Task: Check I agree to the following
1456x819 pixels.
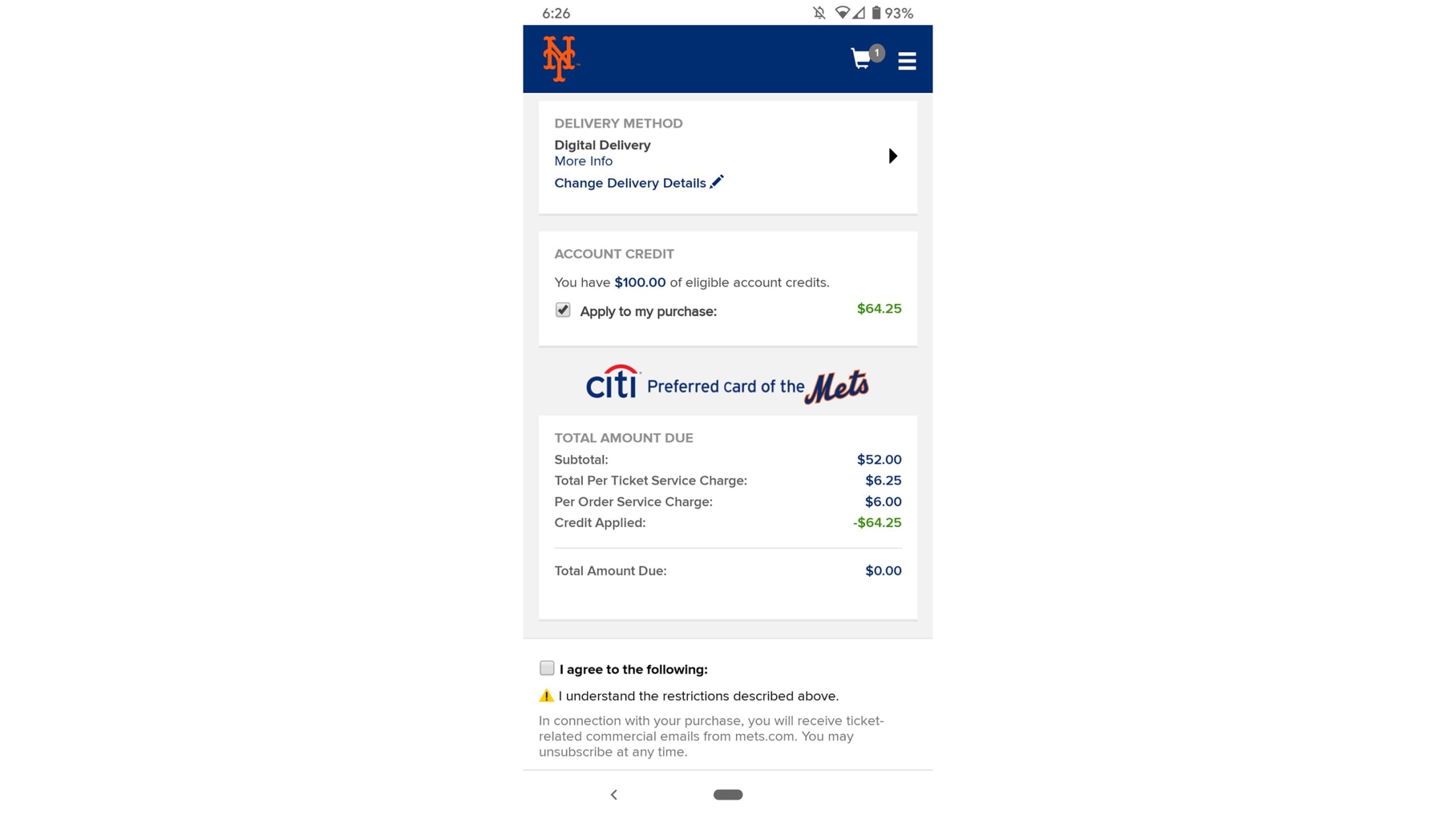Action: (547, 668)
